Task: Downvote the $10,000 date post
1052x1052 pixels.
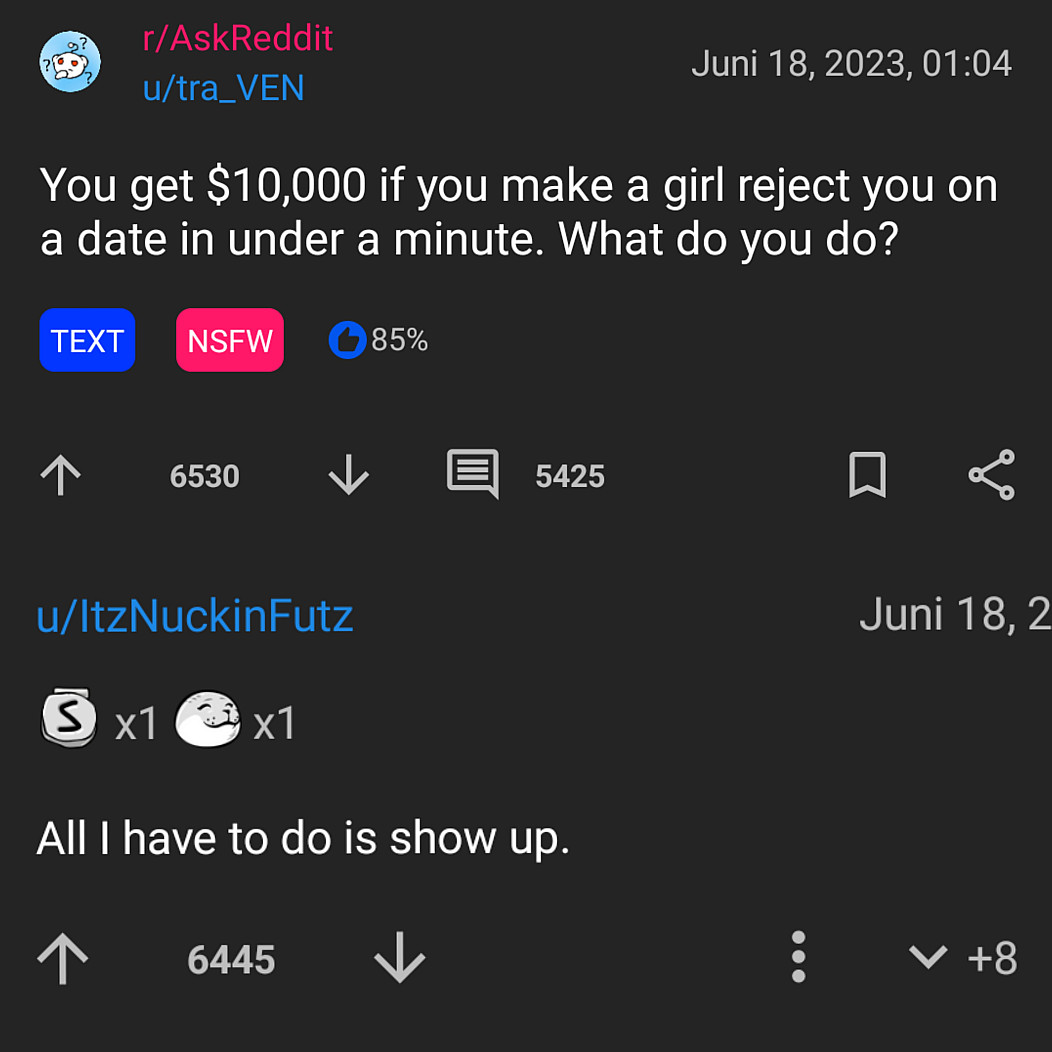Action: click(349, 476)
